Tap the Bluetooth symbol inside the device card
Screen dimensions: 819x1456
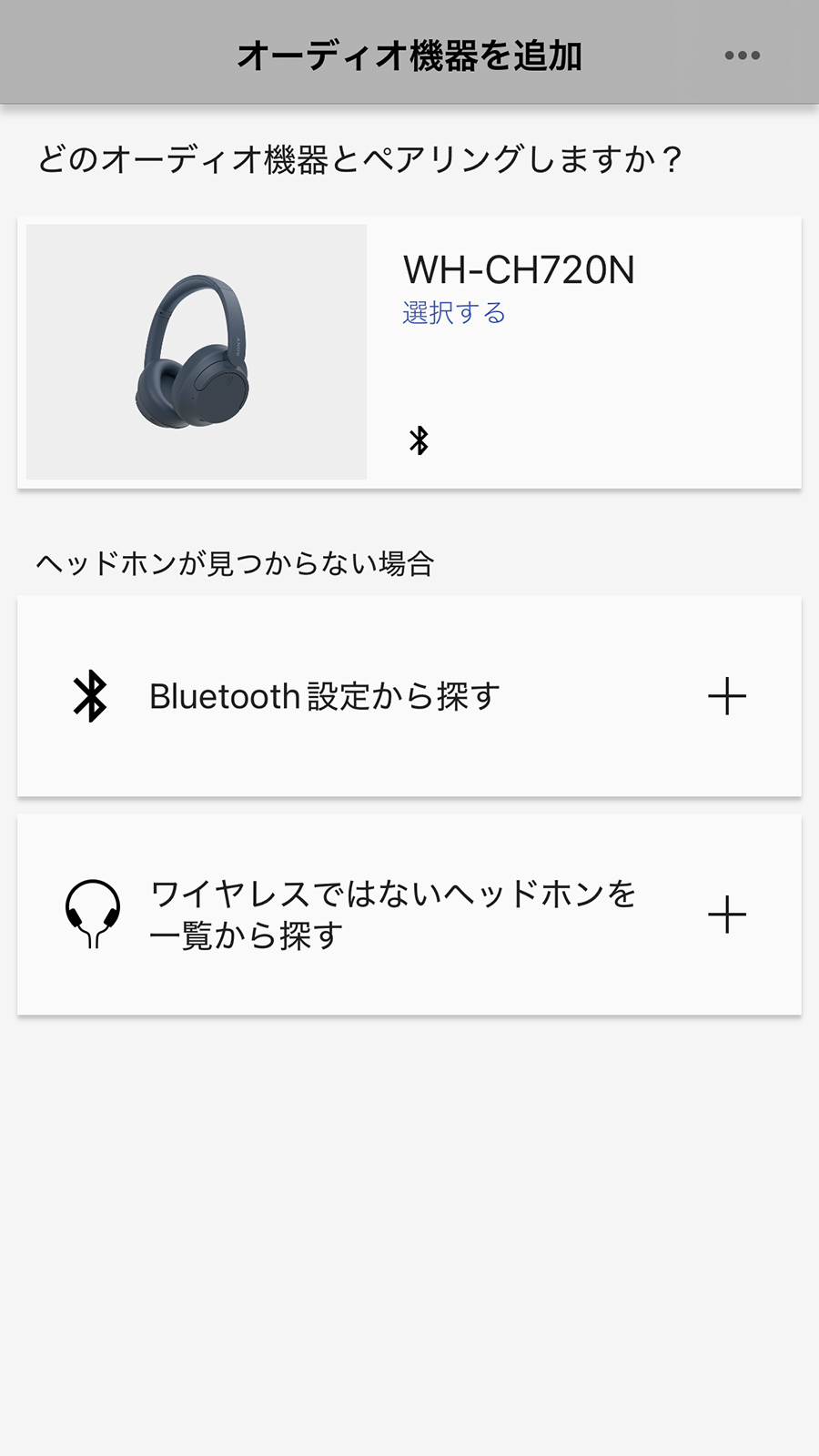point(419,440)
